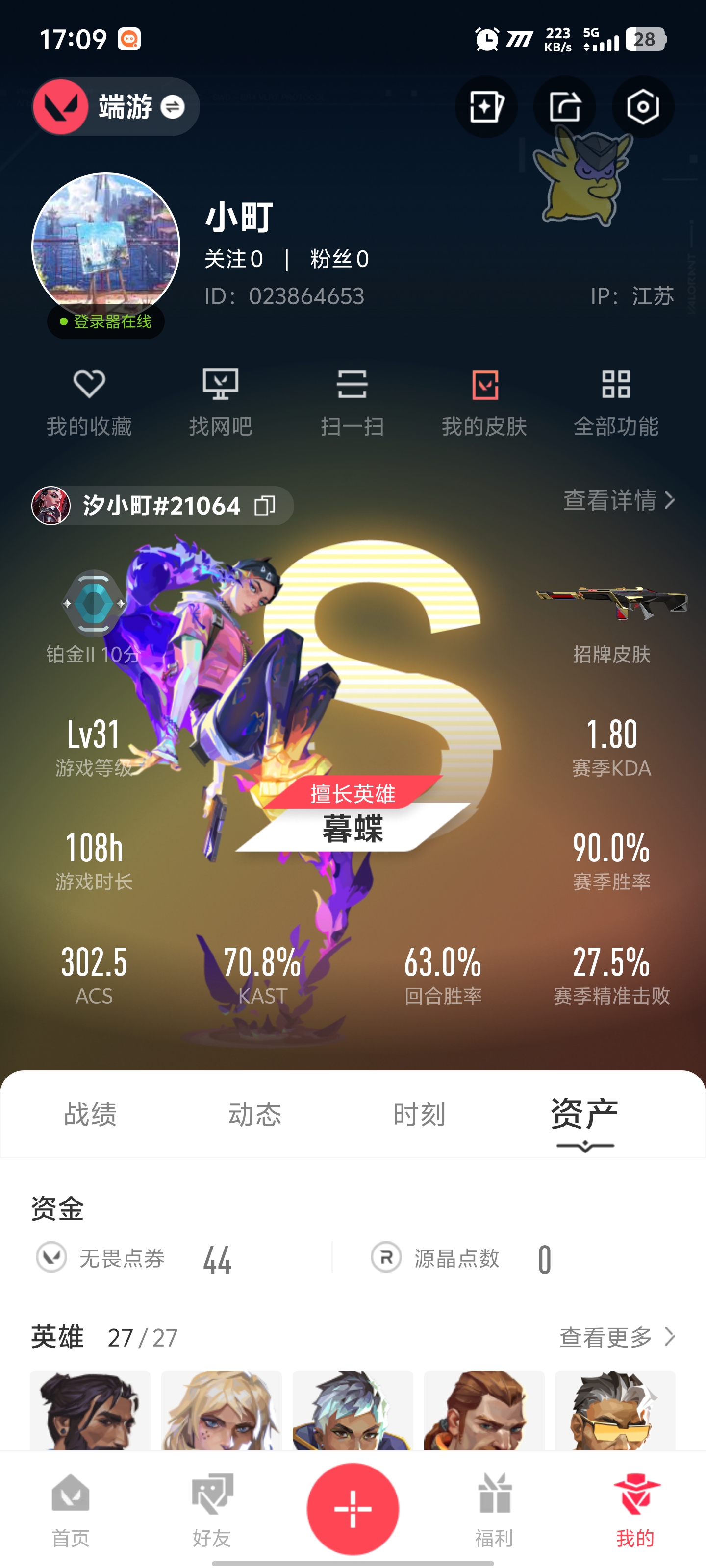The image size is (706, 1568).
Task: Go to 首页 home tab
Action: coord(71,1510)
